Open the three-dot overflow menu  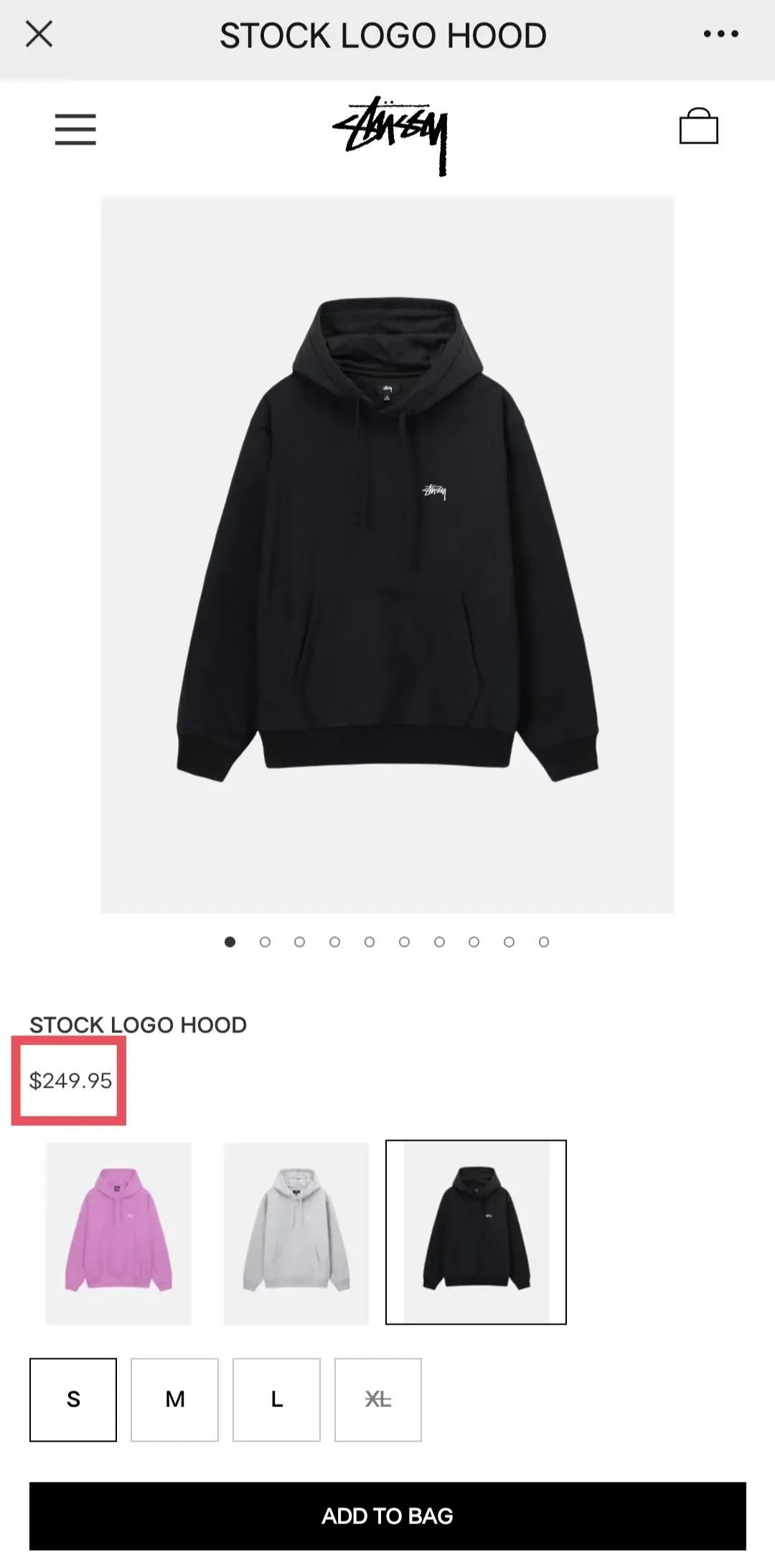[720, 34]
